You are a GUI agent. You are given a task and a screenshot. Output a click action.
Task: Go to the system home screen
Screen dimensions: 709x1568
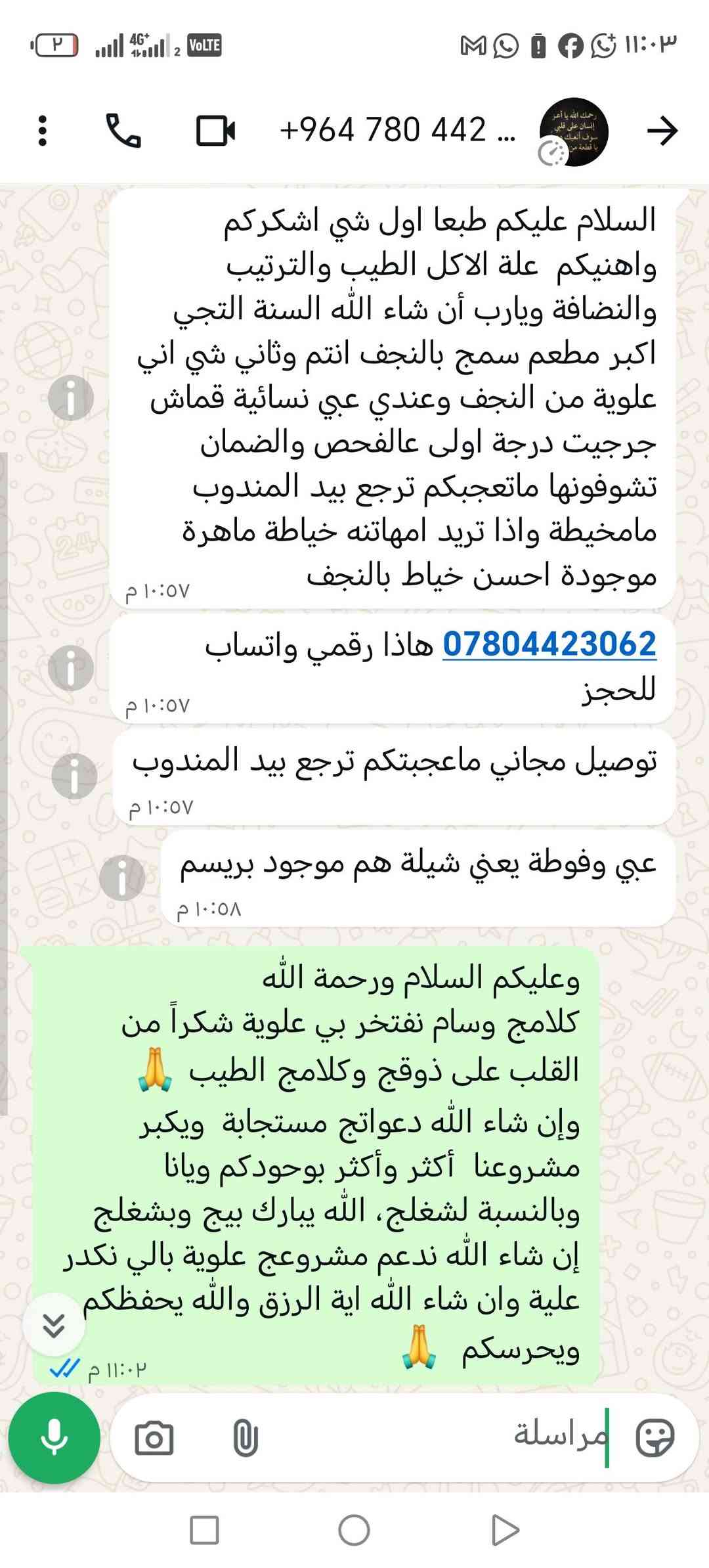tap(354, 1530)
